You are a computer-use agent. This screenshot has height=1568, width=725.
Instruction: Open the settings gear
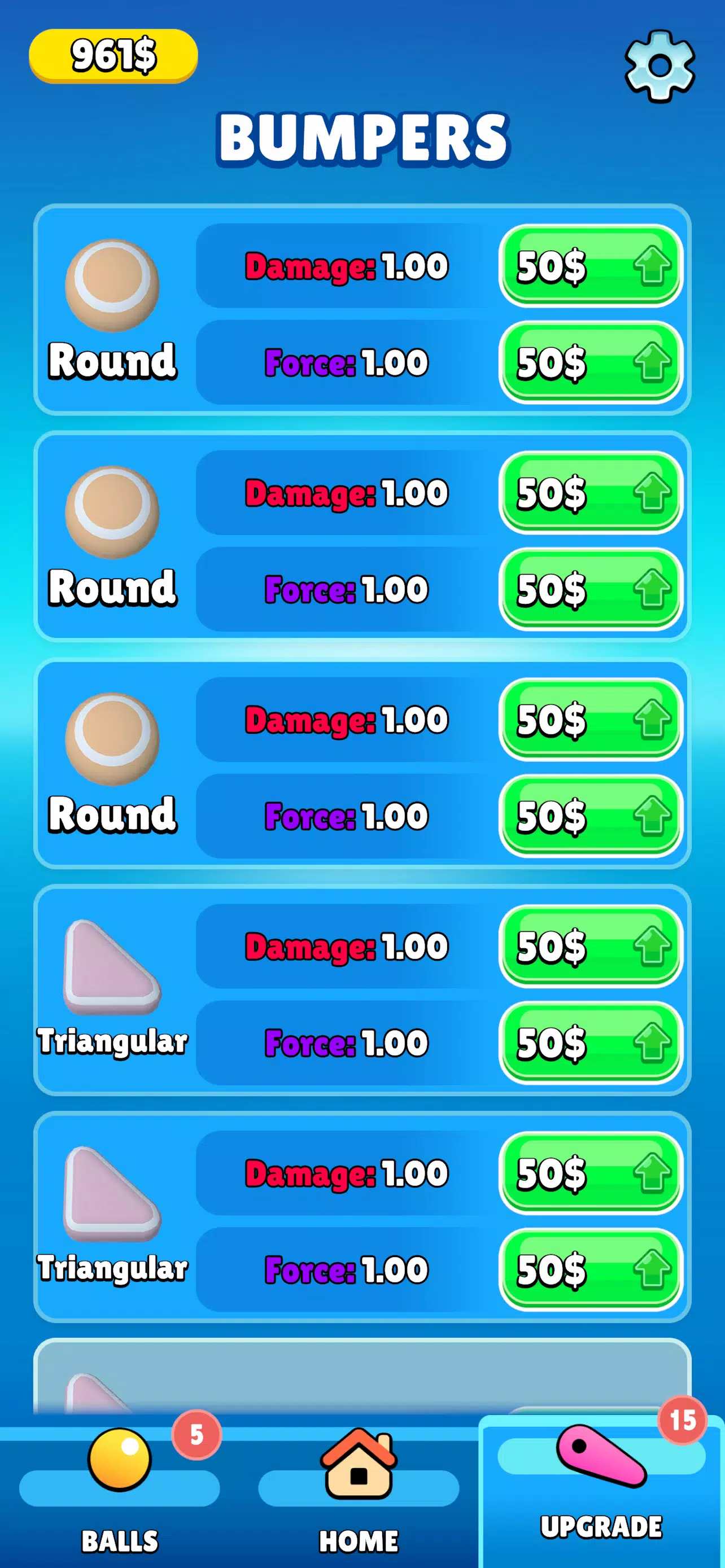coord(660,65)
